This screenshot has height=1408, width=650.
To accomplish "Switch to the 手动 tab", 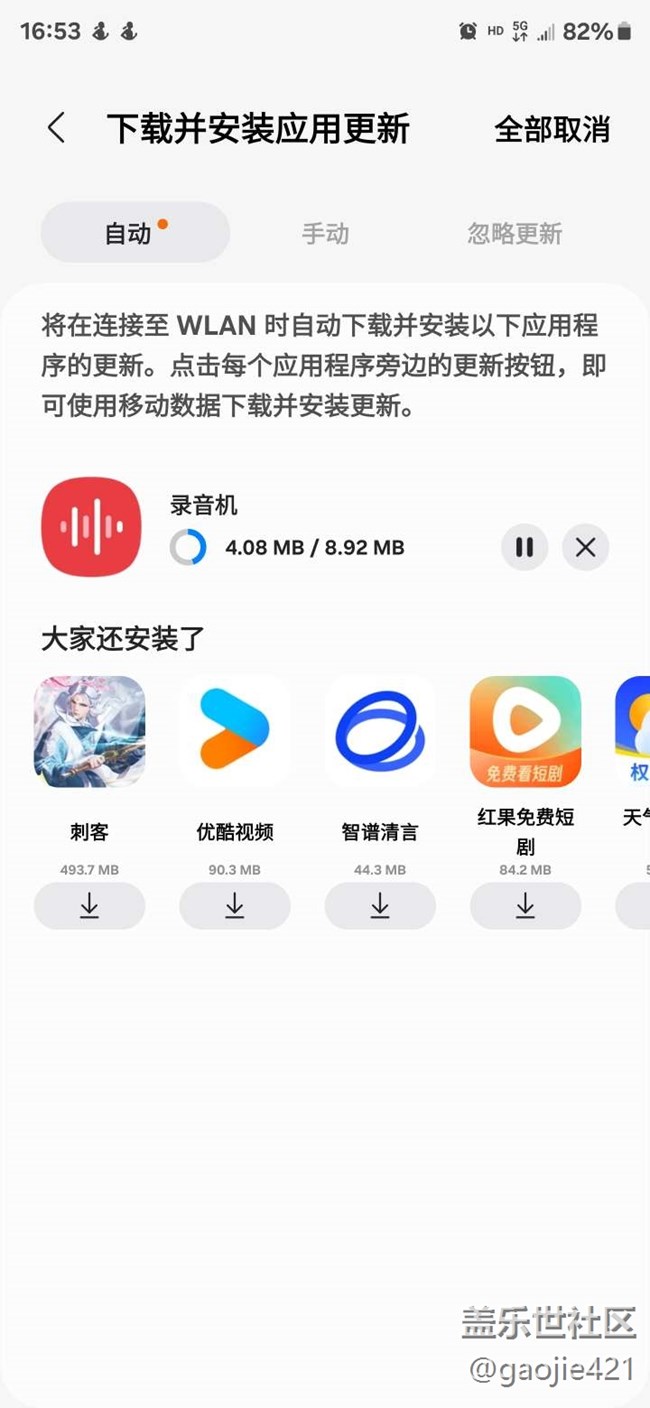I will (x=326, y=233).
